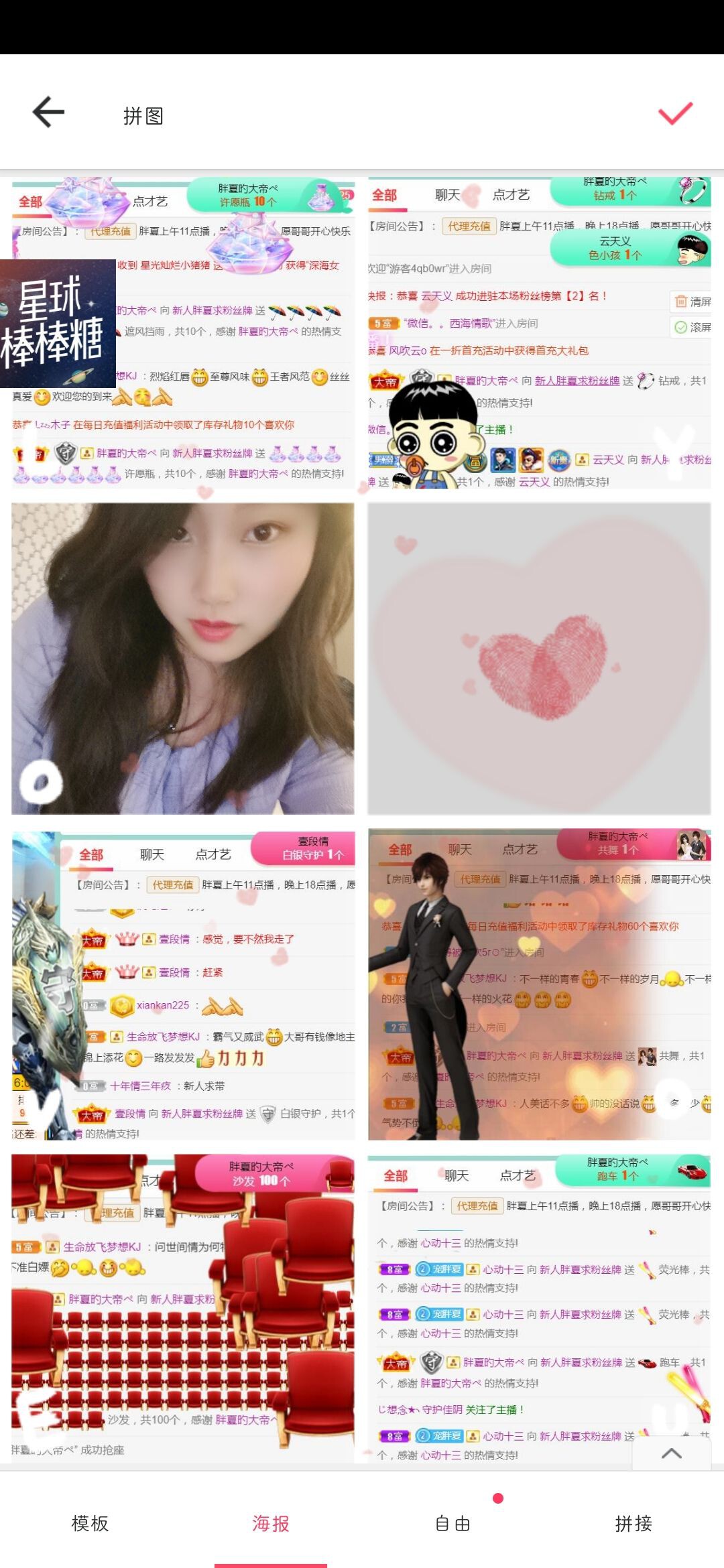724x1568 pixels.
Task: Expand the panel with the up chevron
Action: tap(672, 1453)
